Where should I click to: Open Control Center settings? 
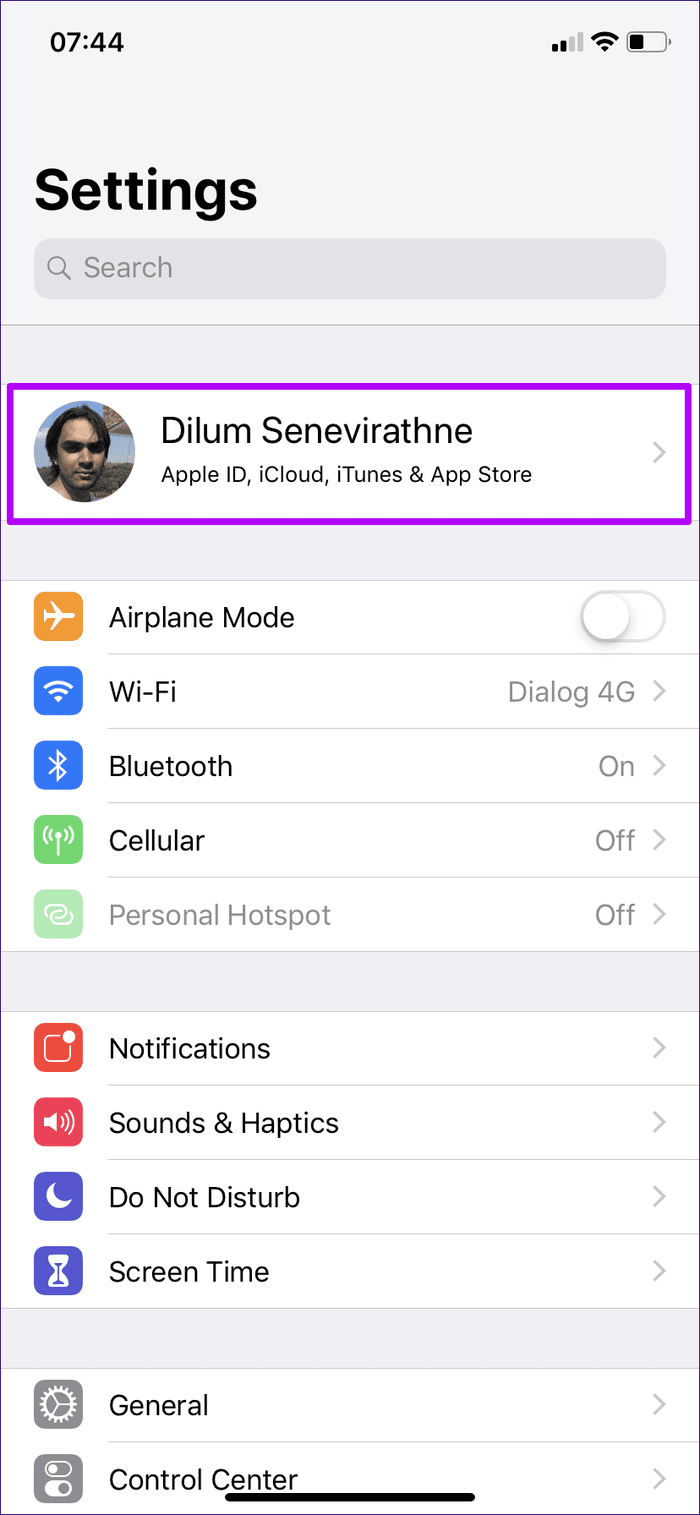point(349,1478)
